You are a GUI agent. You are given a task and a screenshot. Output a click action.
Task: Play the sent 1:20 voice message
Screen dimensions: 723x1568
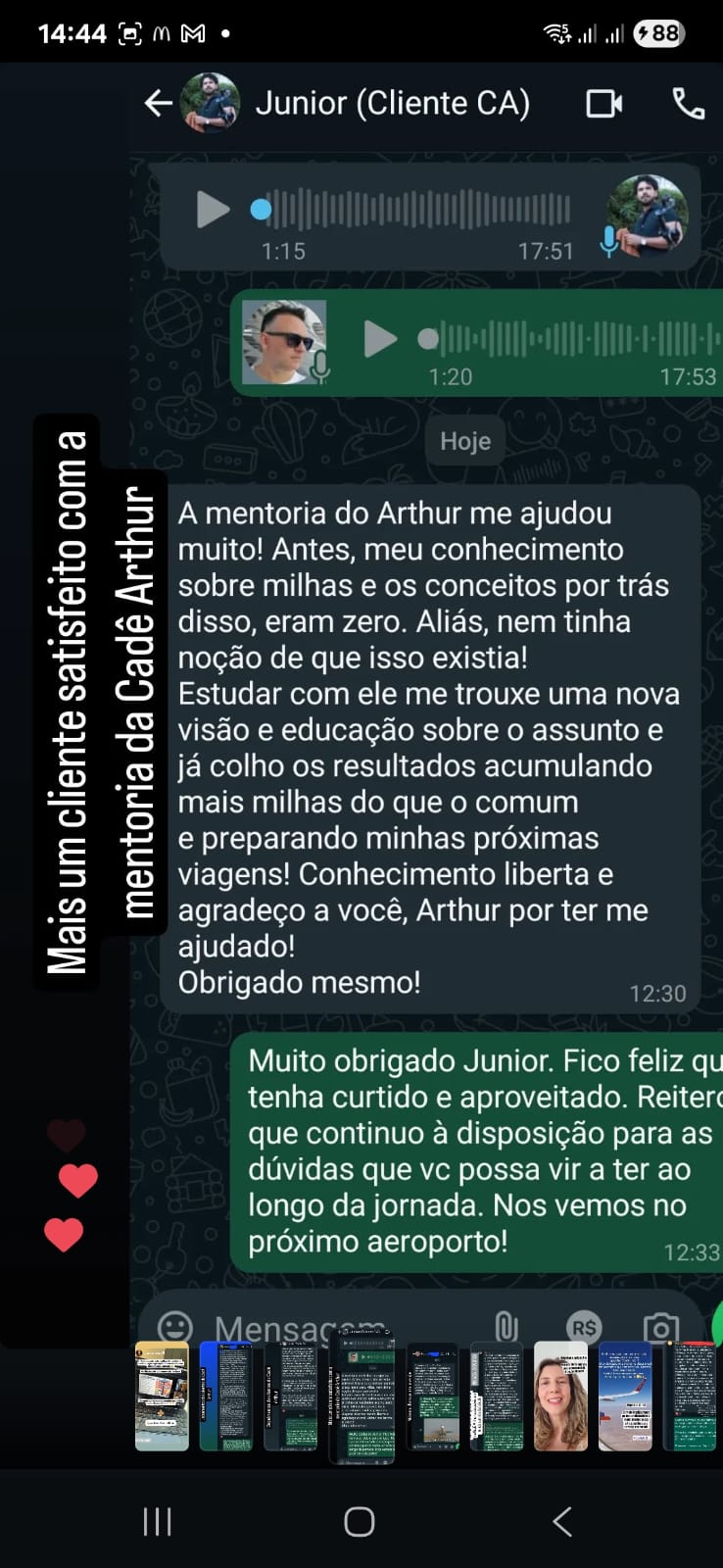click(x=381, y=340)
